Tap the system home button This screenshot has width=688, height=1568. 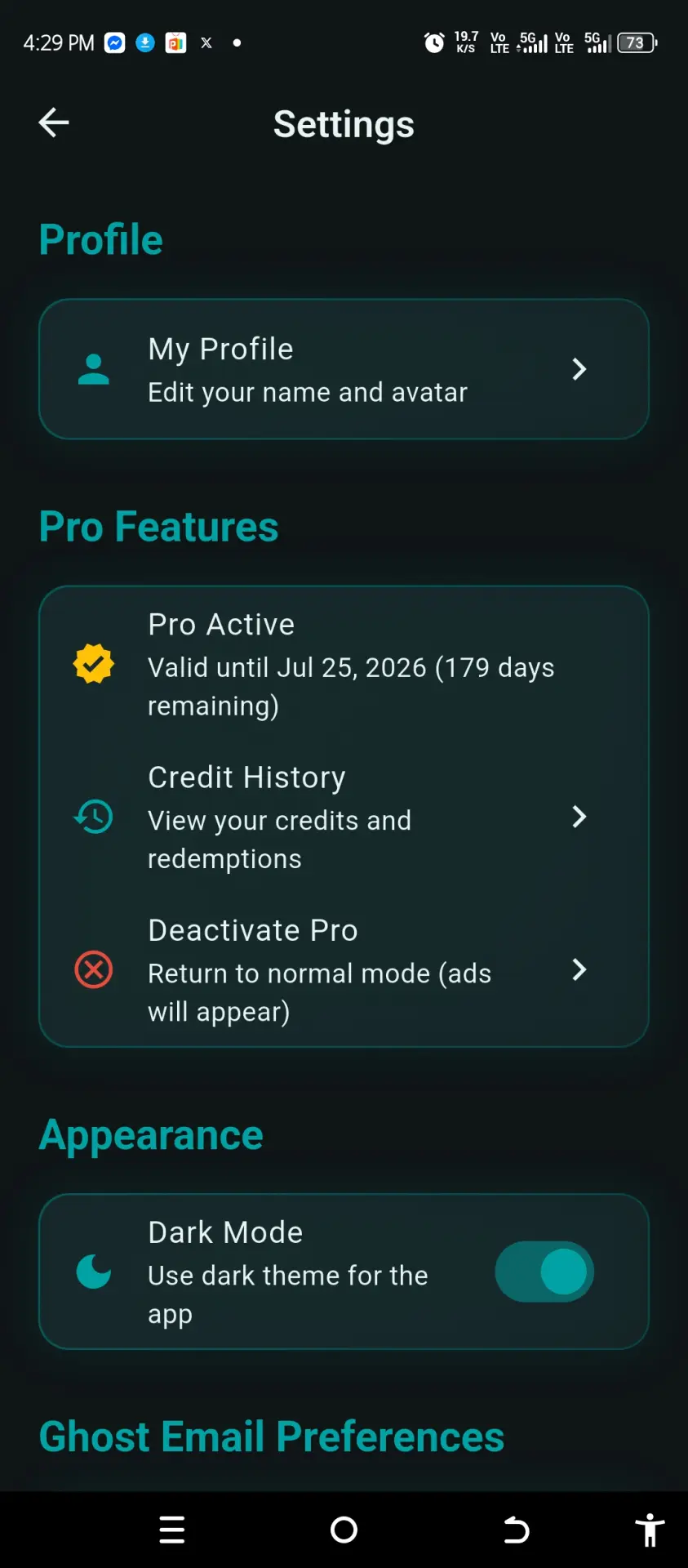pyautogui.click(x=344, y=1530)
